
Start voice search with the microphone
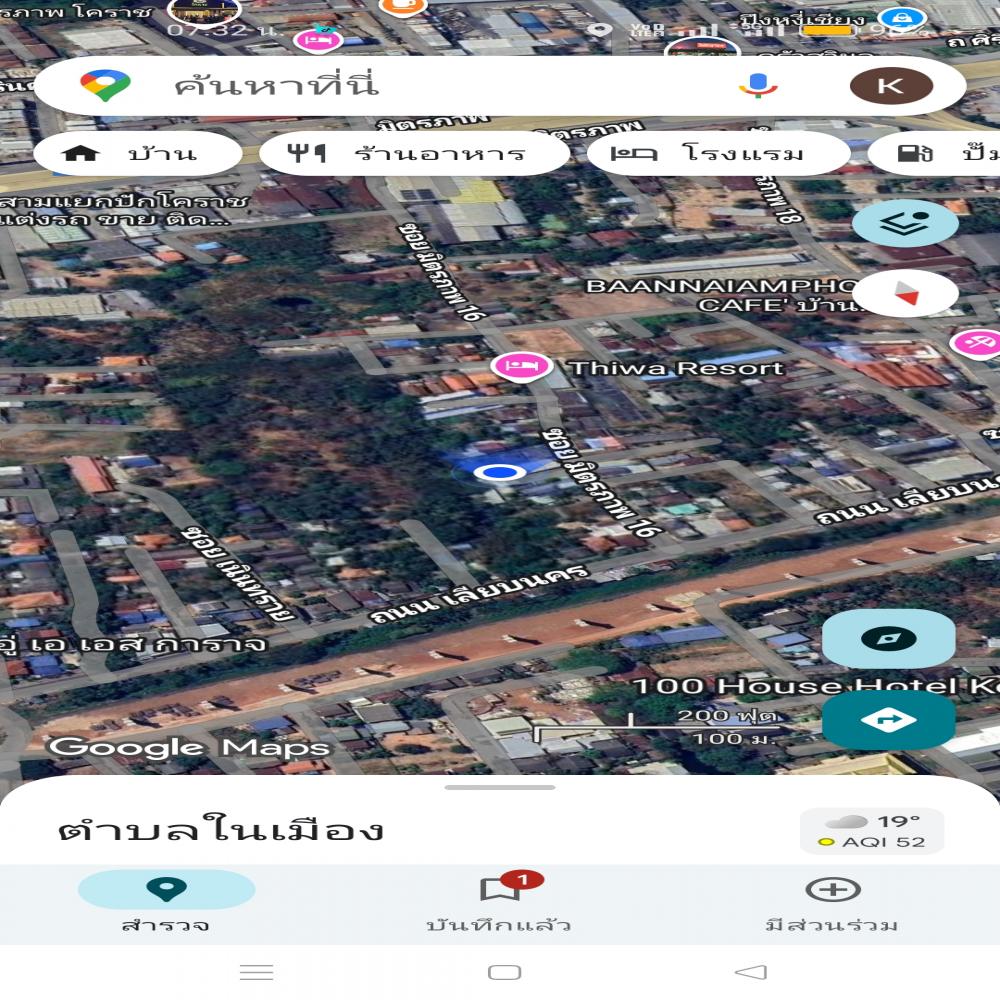click(x=758, y=86)
